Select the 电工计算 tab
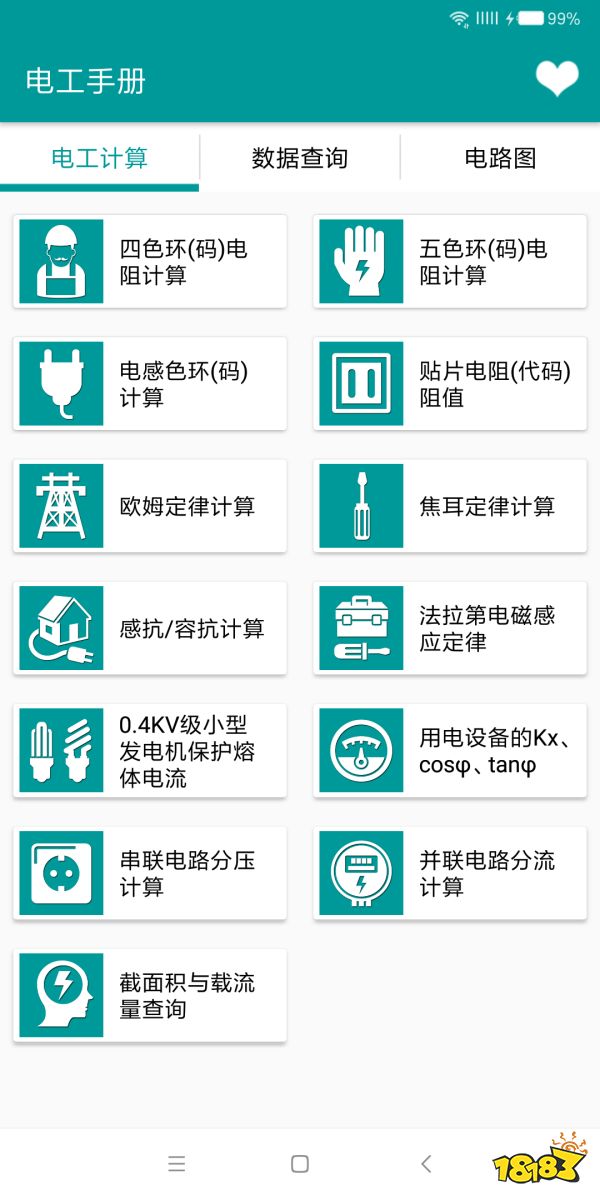Viewport: 600px width, 1200px height. tap(100, 158)
